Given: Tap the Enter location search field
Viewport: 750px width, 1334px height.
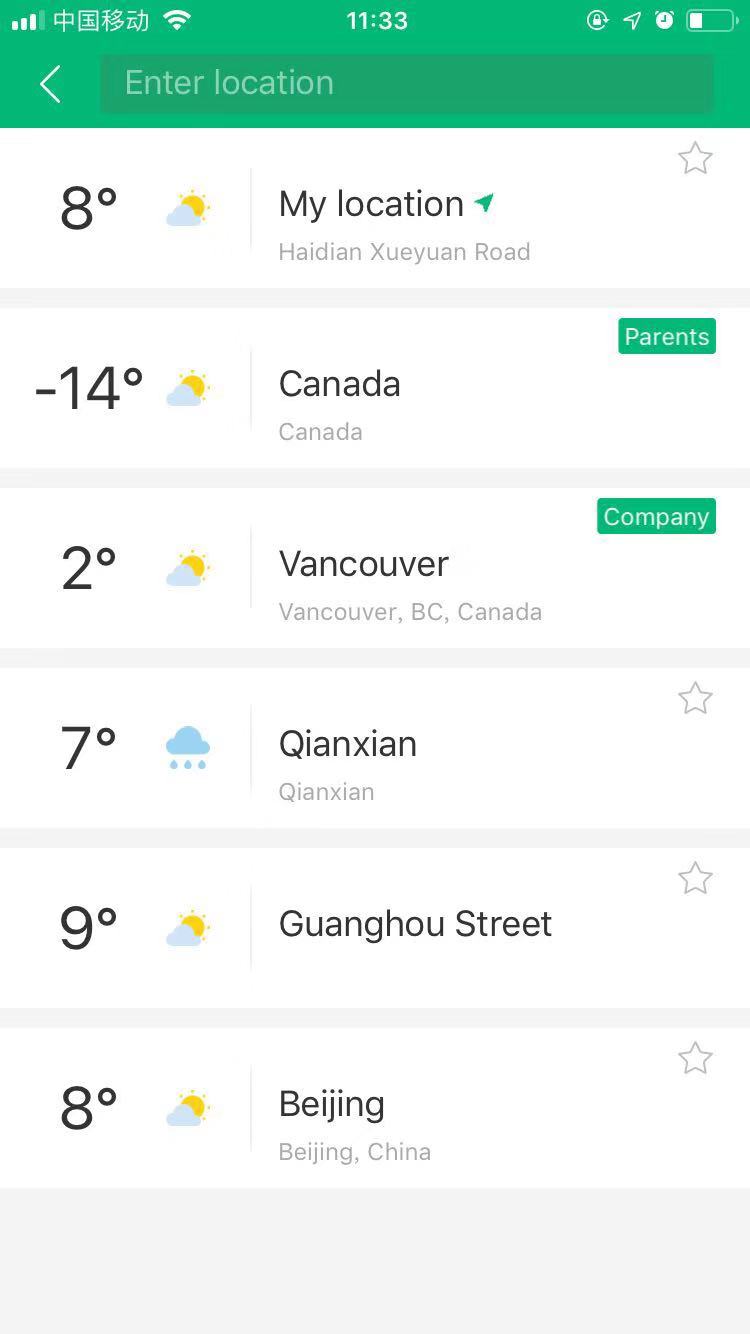Looking at the screenshot, I should click(405, 83).
